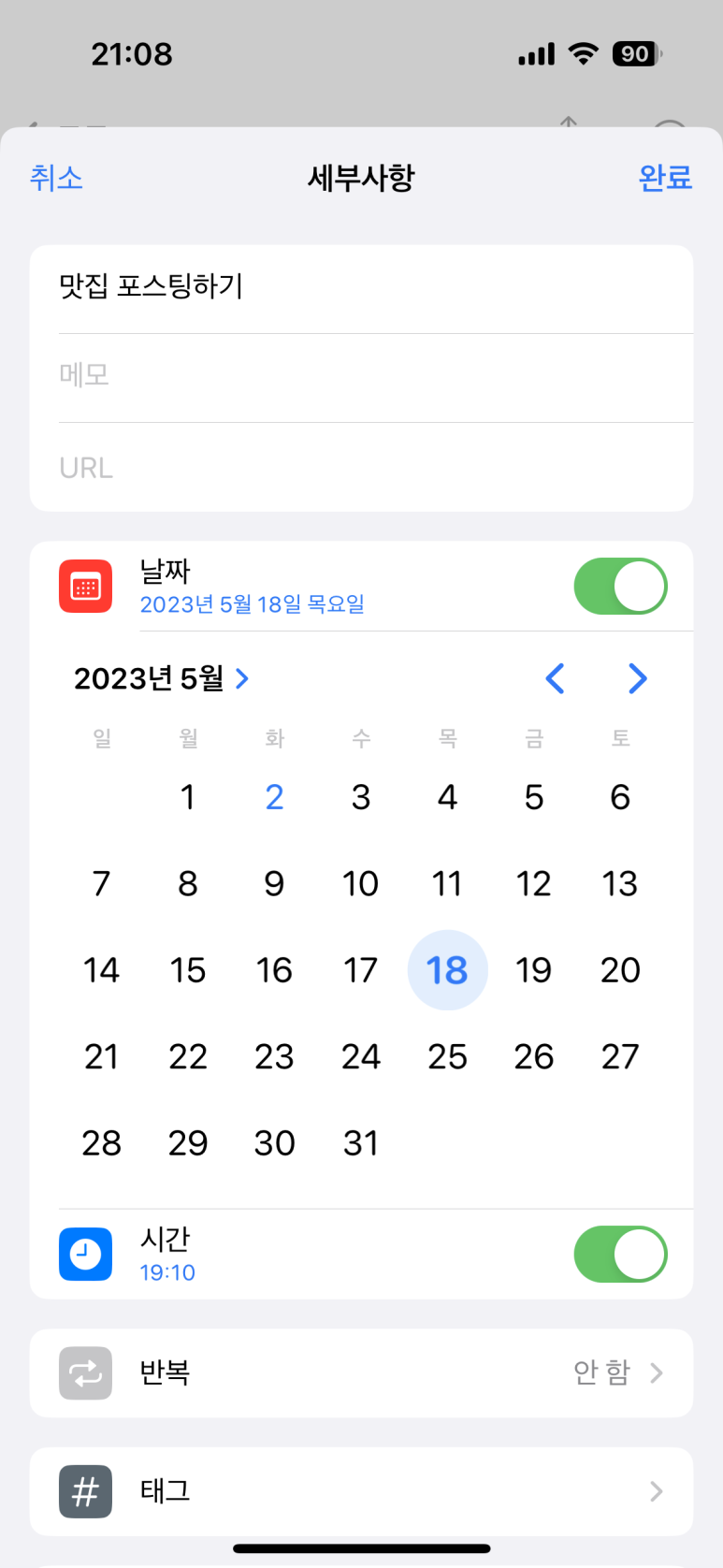Select May 2 on the calendar
The height and width of the screenshot is (1568, 723).
tap(274, 797)
